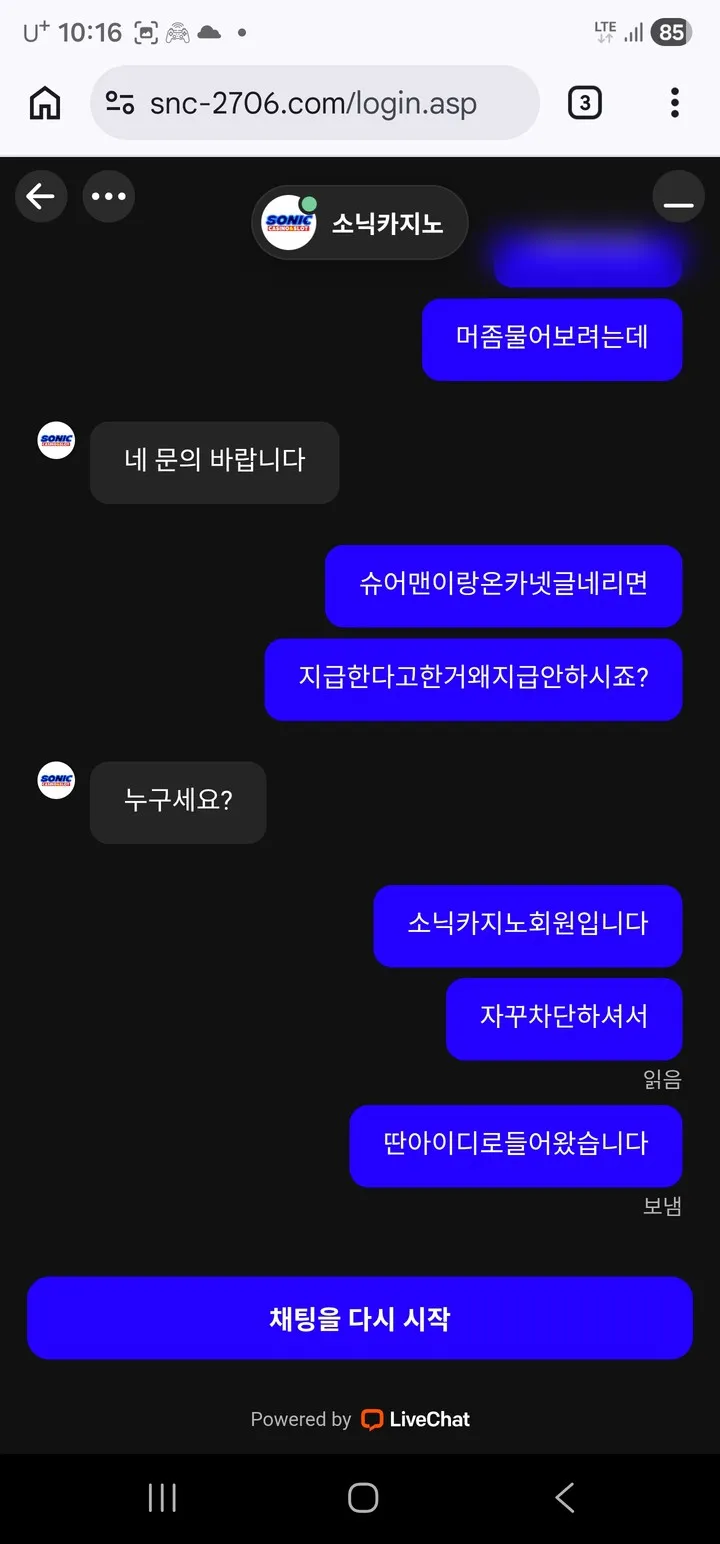Open the three-dot chat options menu

tap(108, 196)
